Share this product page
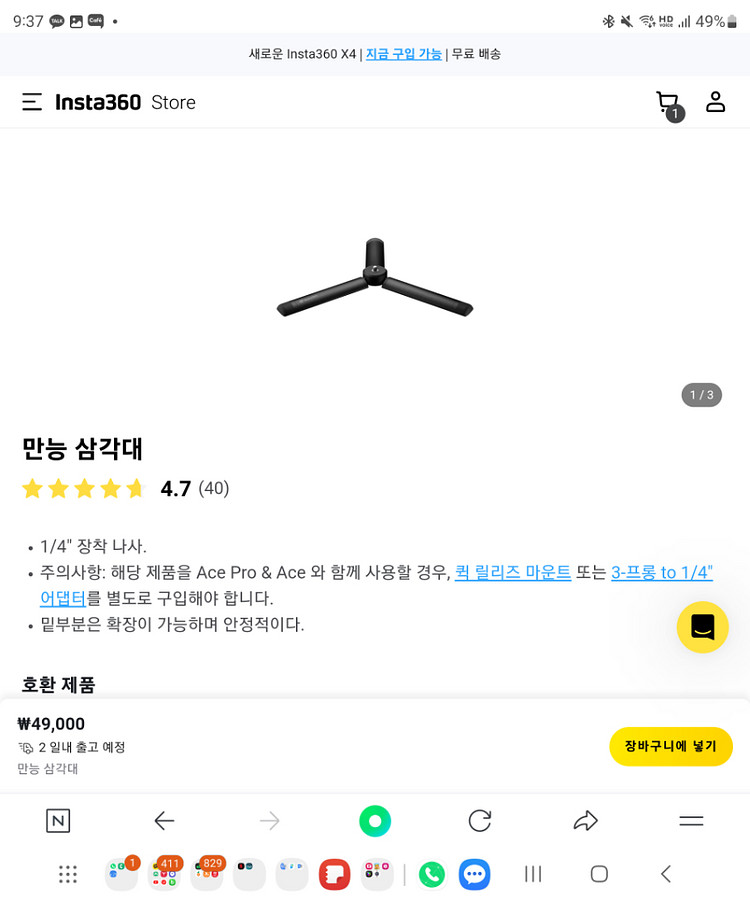750x900 pixels. [585, 821]
